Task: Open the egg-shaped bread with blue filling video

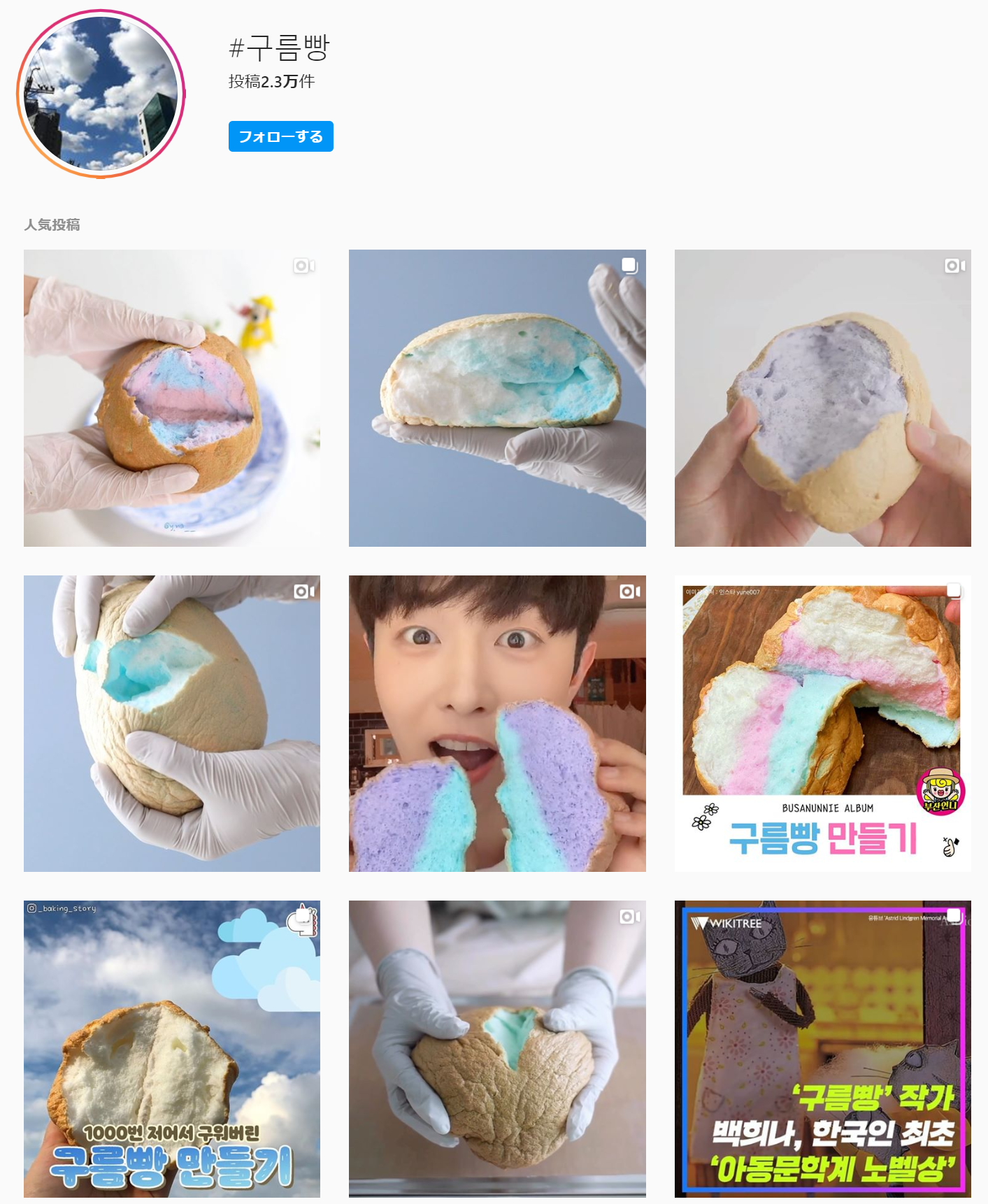Action: 172,723
